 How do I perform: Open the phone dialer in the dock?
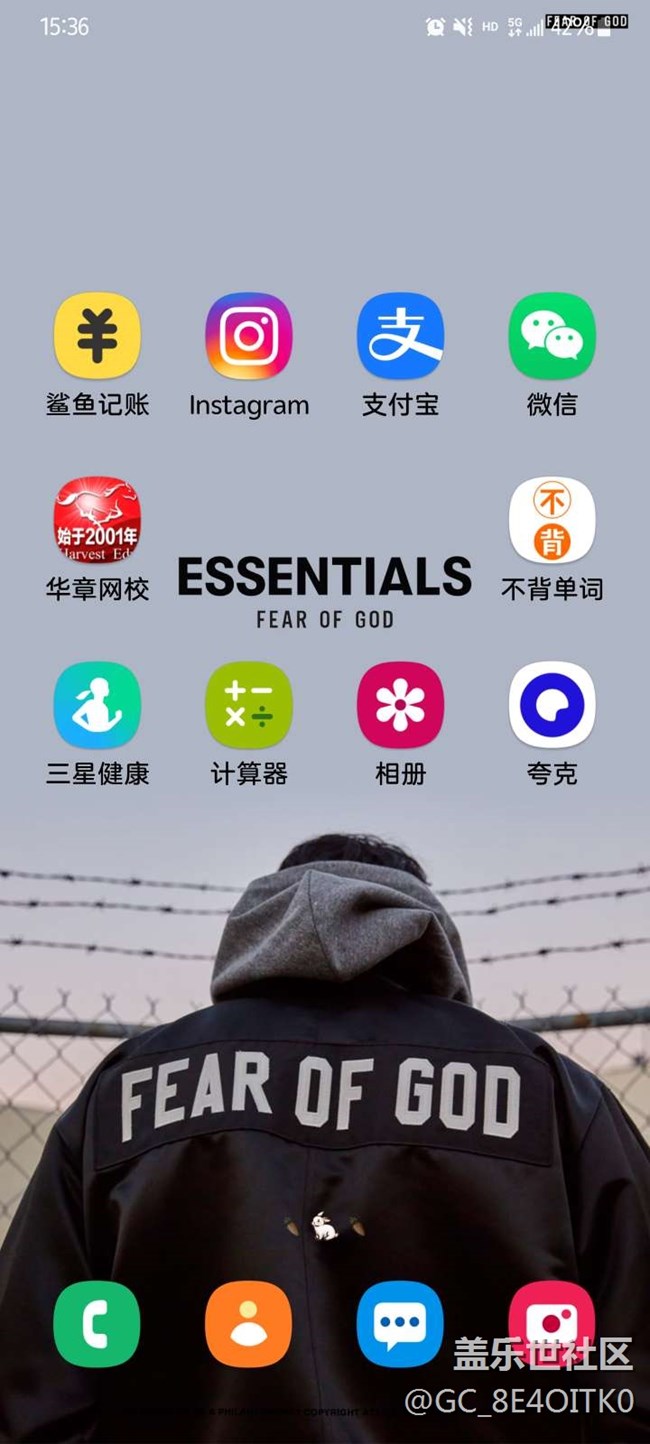pyautogui.click(x=97, y=1324)
